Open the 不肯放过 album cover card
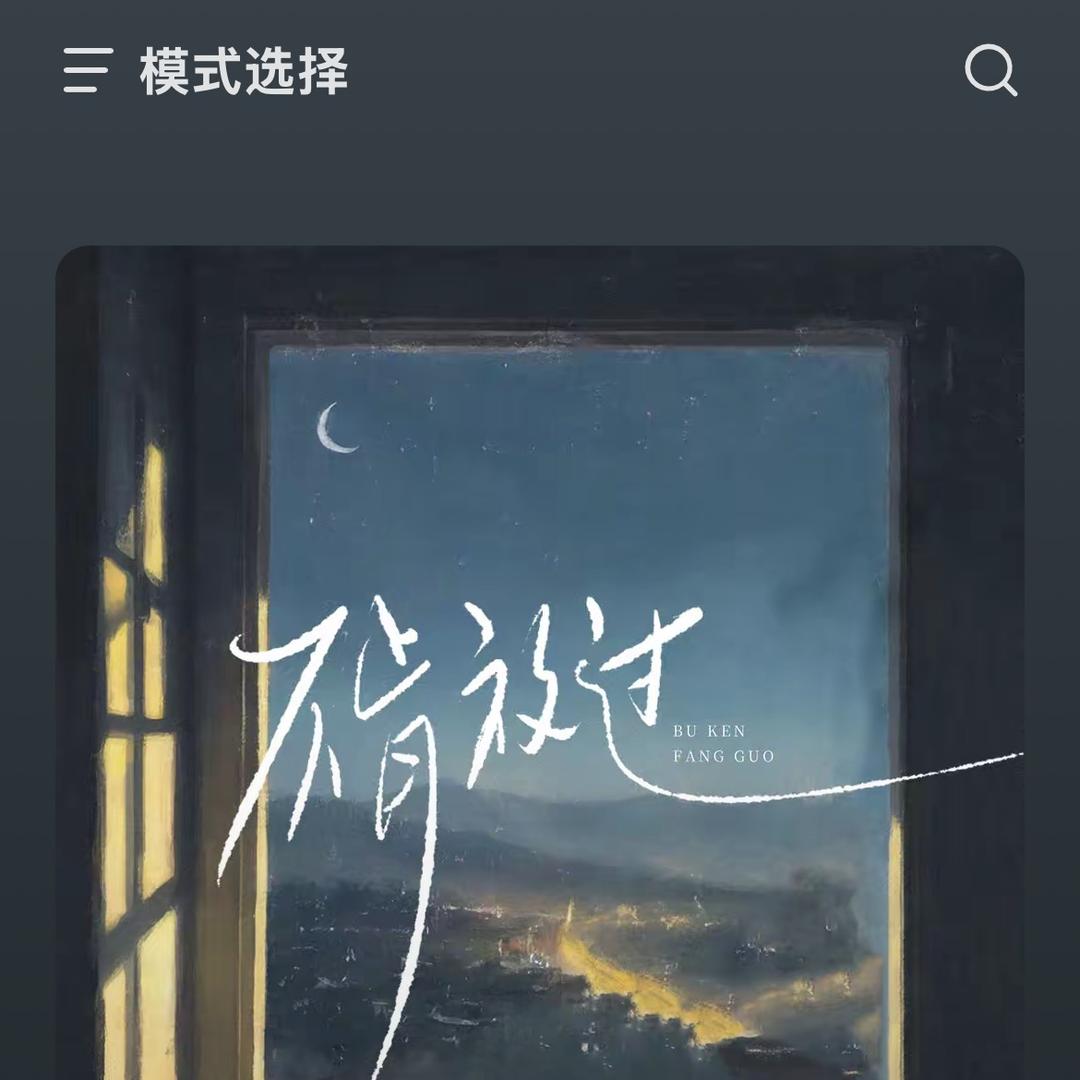1080x1080 pixels. point(540,660)
